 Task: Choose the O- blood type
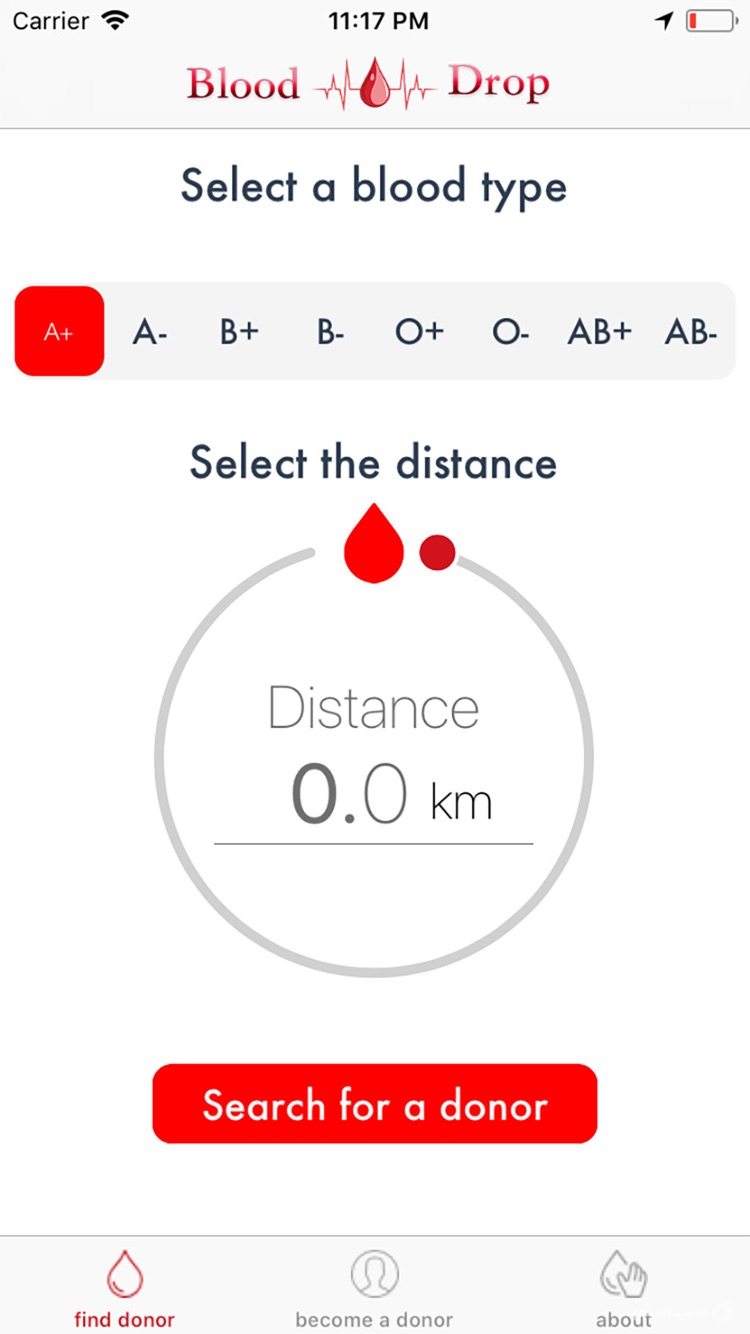510,331
